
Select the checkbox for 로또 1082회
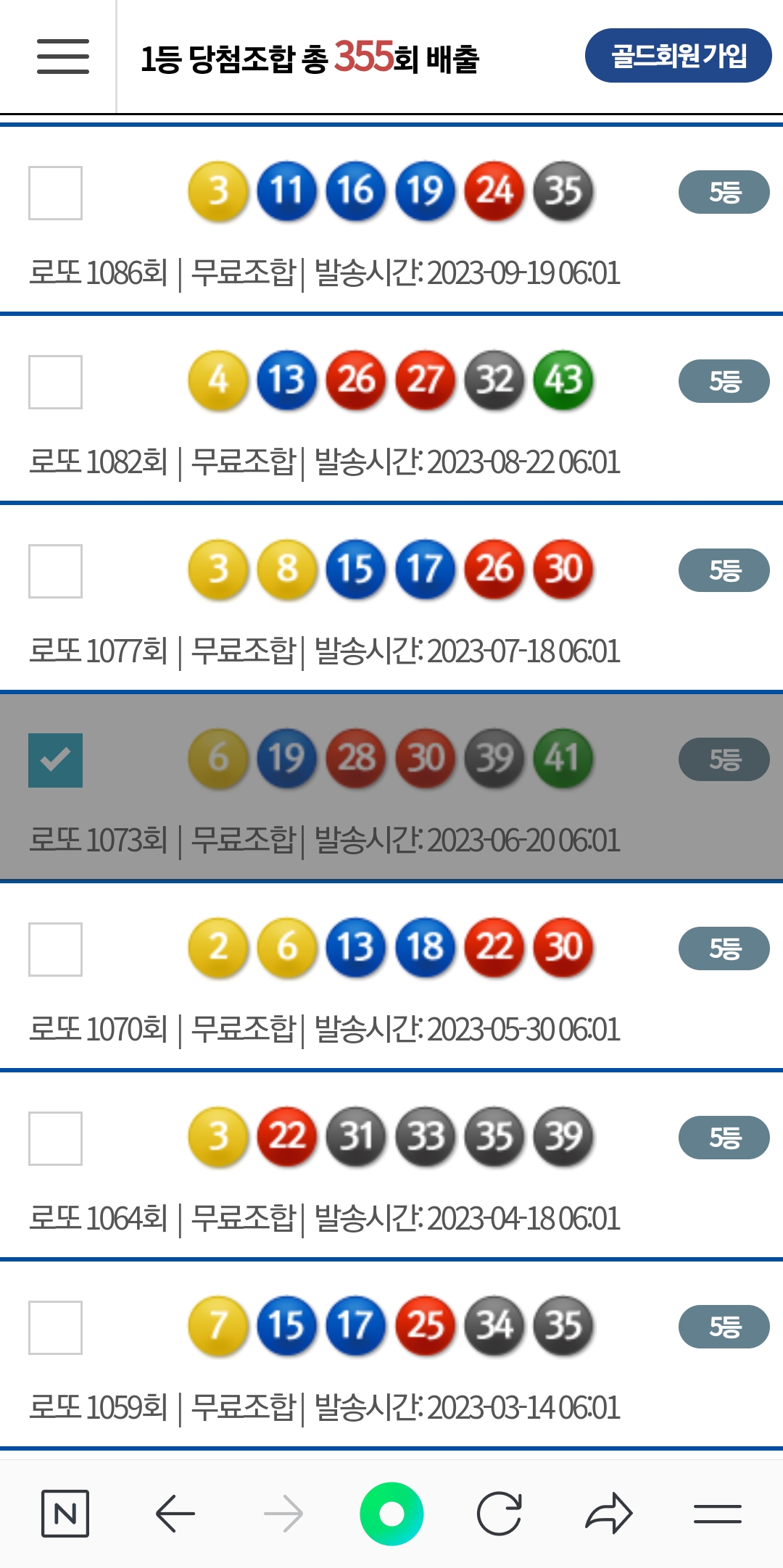[x=55, y=382]
